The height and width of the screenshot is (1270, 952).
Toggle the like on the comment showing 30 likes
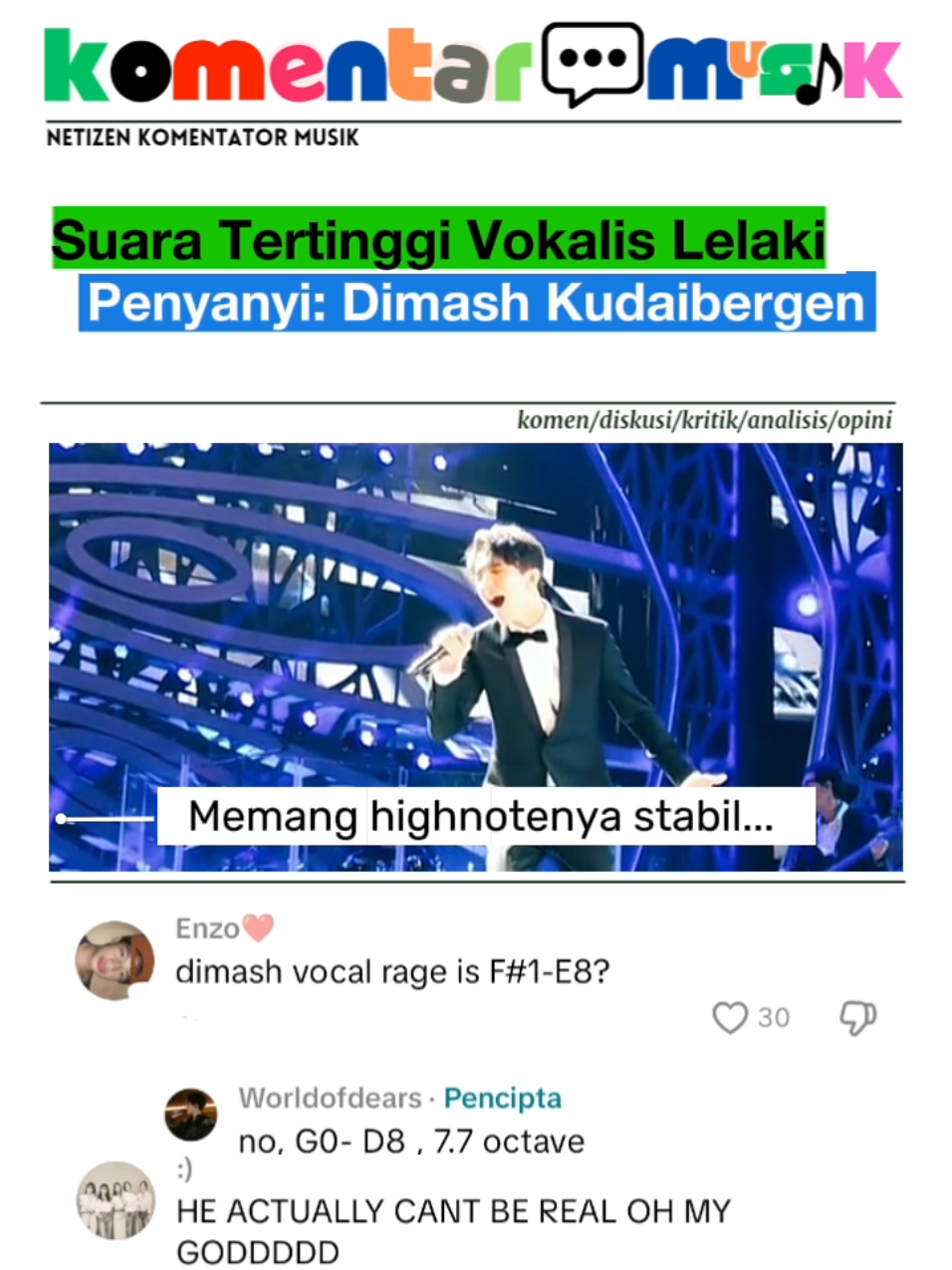tap(730, 1017)
